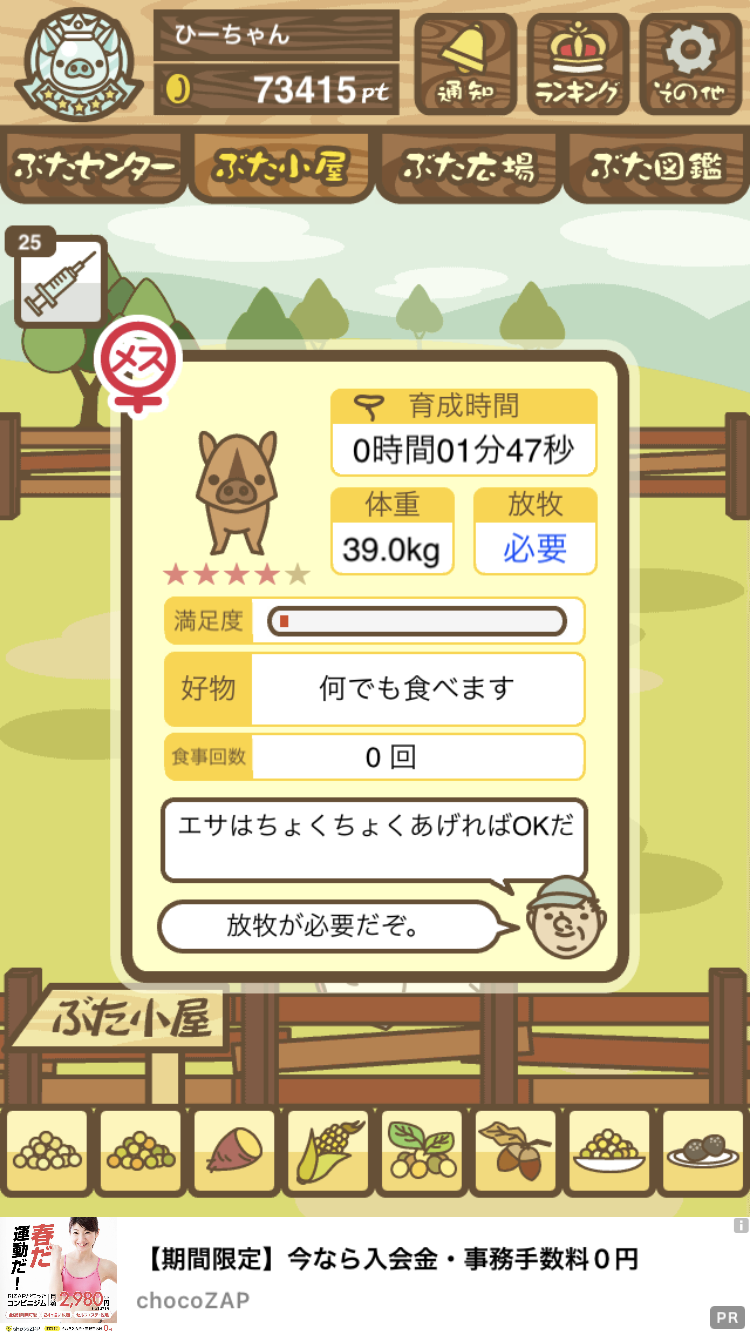The image size is (750, 1334).
Task: Select the dark round dumplings feed
Action: 703,1154
